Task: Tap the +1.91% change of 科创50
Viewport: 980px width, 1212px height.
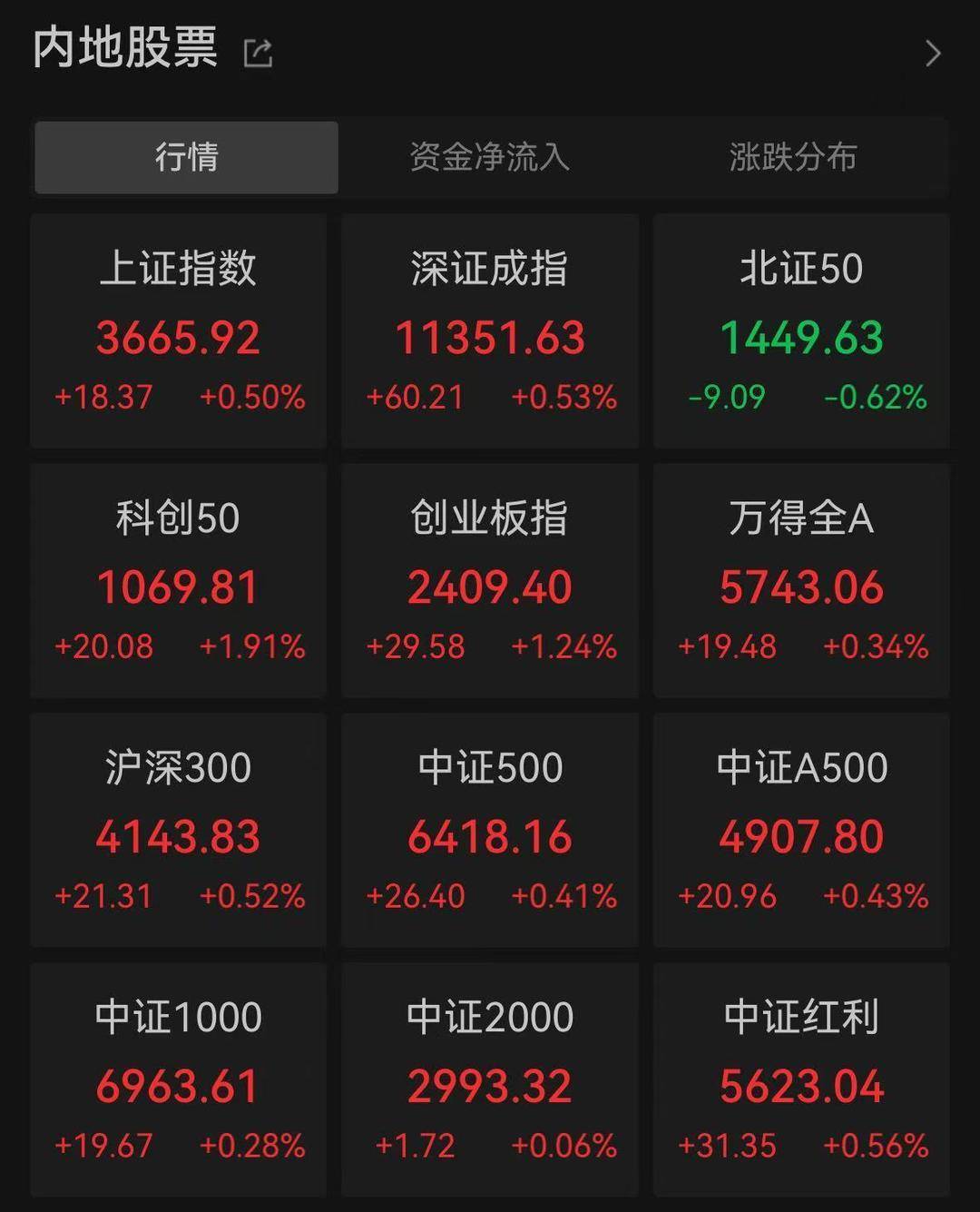Action: [251, 647]
